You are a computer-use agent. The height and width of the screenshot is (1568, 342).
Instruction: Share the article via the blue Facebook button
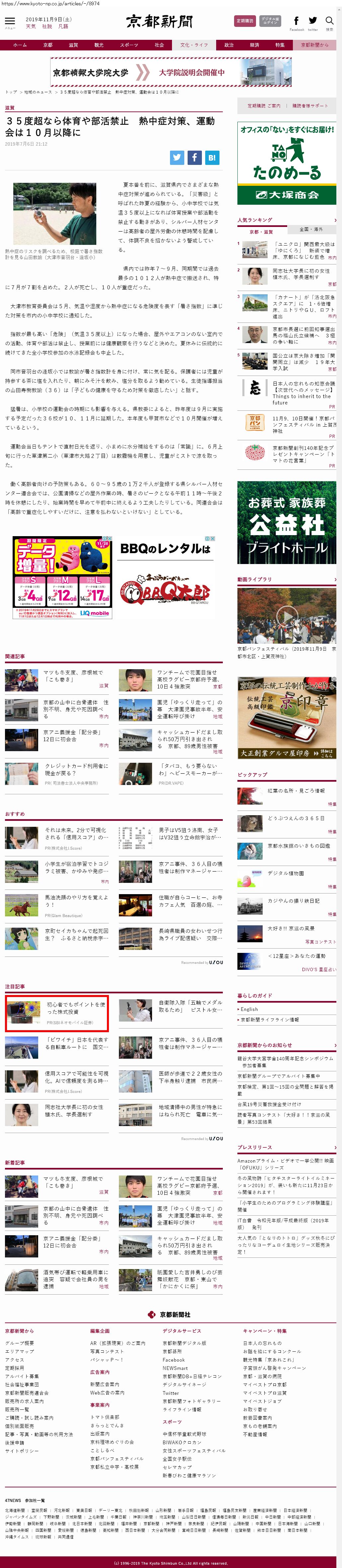click(195, 157)
